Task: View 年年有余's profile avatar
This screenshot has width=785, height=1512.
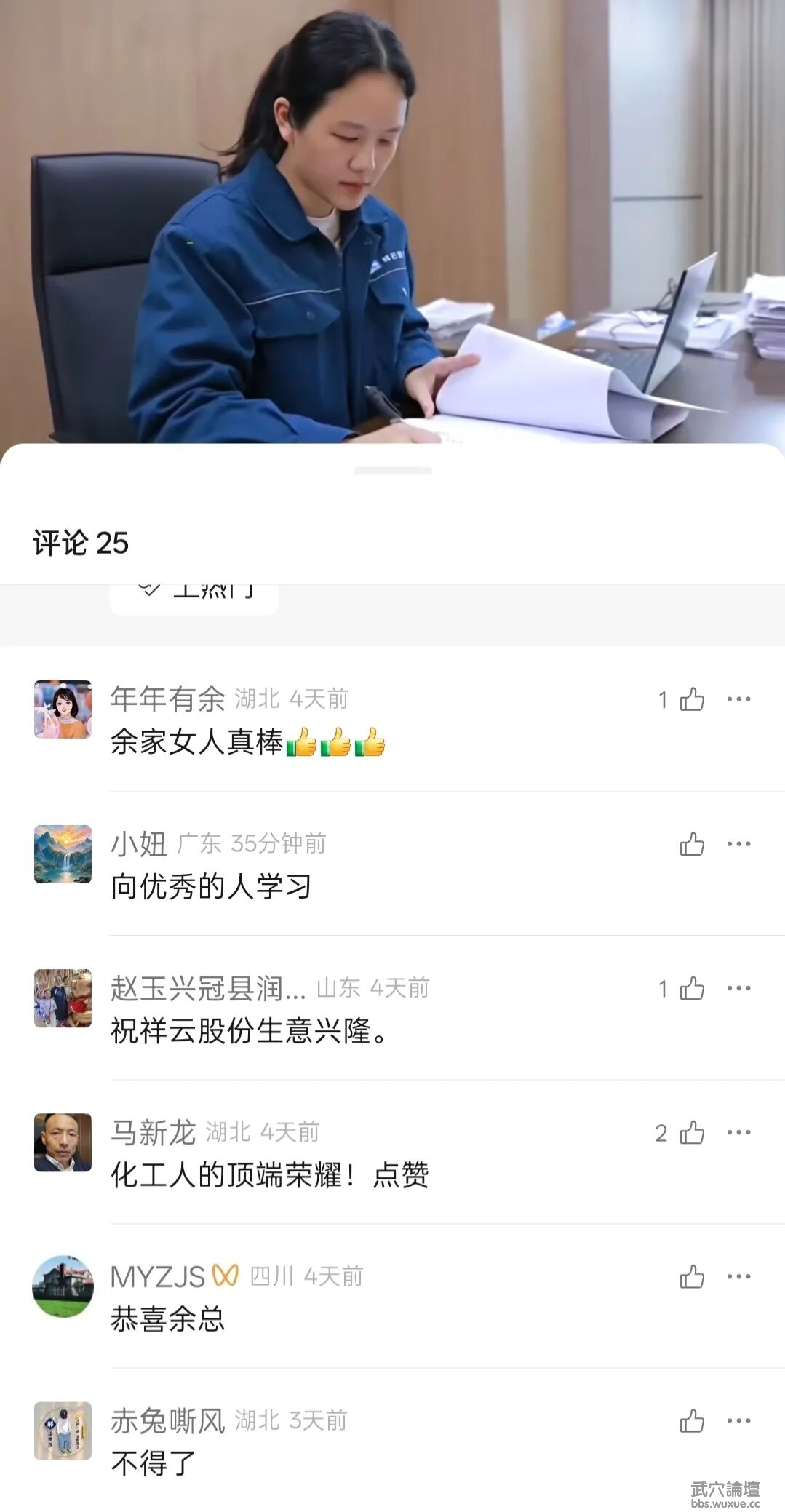Action: (63, 709)
